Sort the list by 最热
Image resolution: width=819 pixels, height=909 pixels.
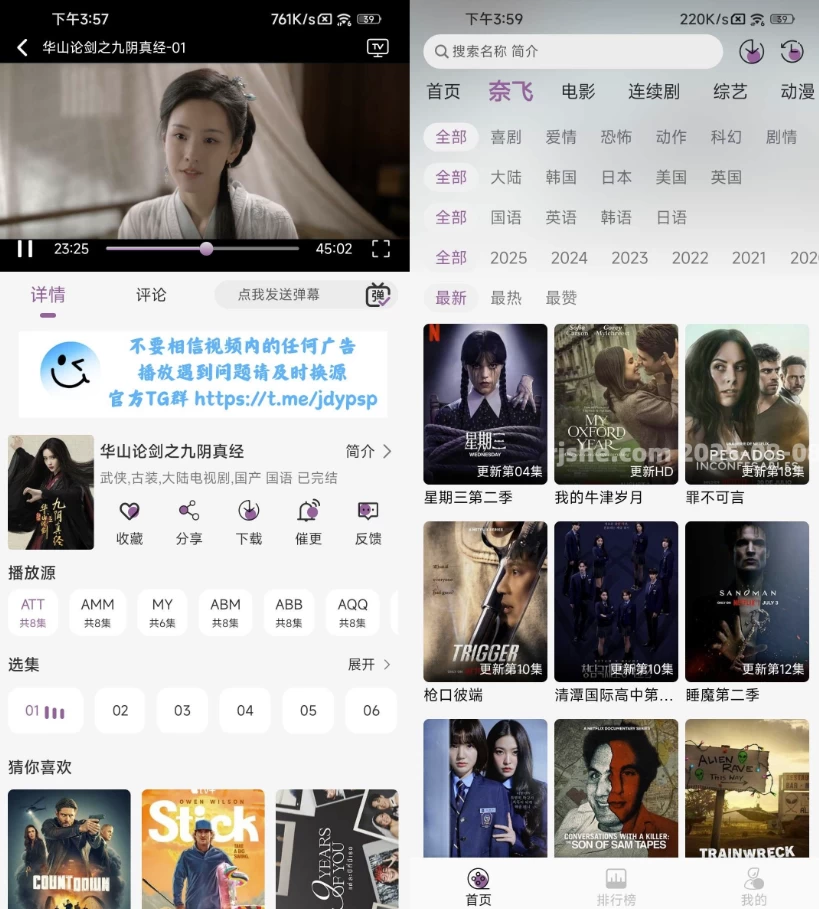point(506,297)
